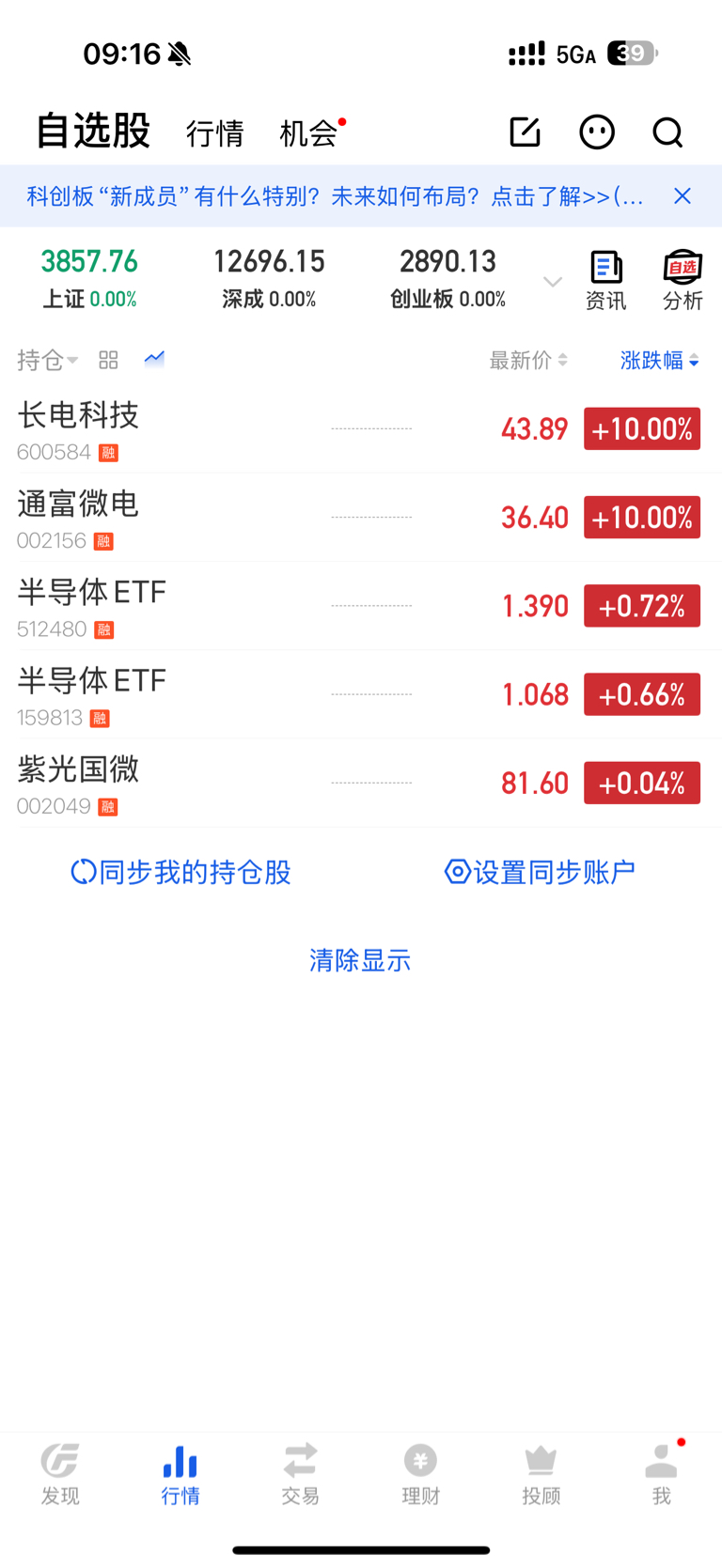This screenshot has height=1568, width=722.
Task: Open 资讯 news
Action: tap(605, 280)
